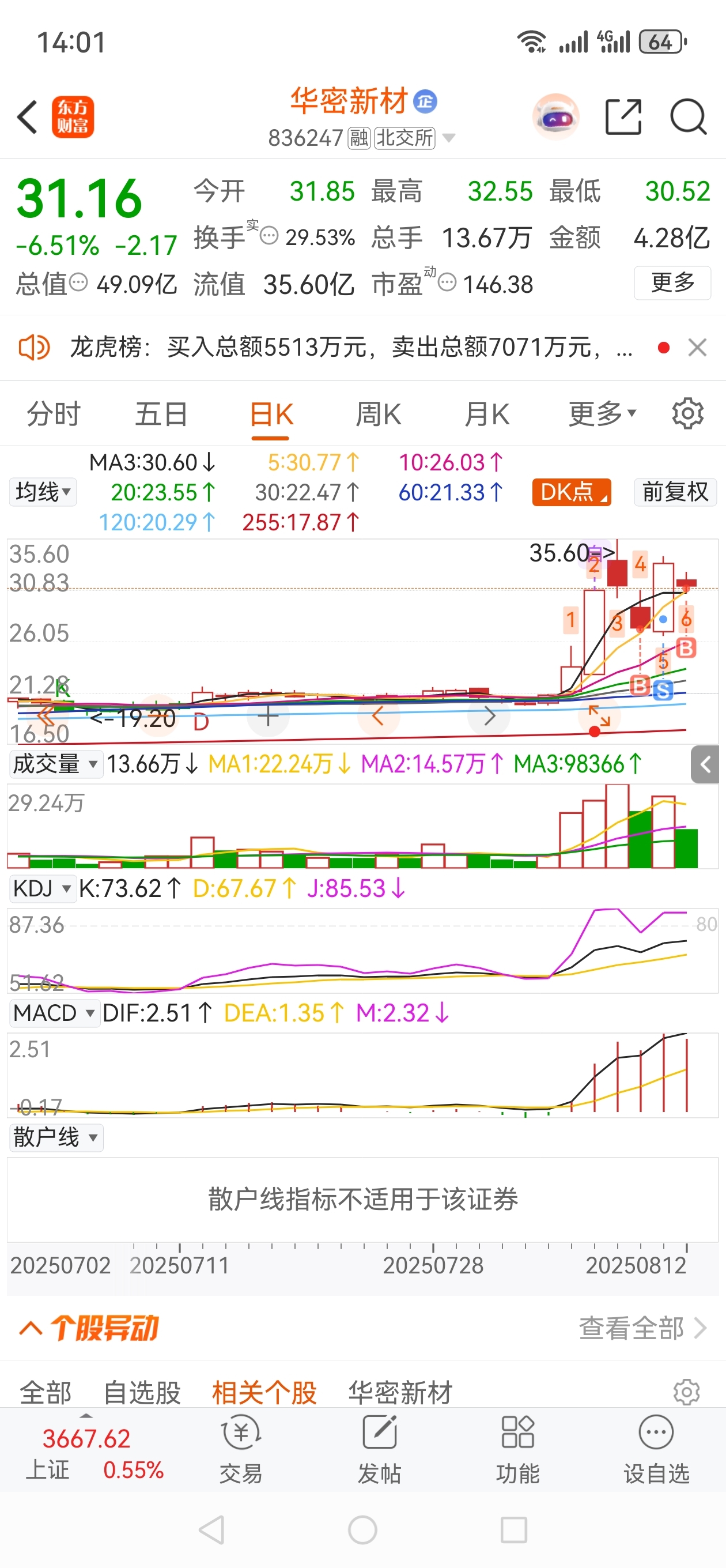This screenshot has height=1568, width=726.
Task: Dismiss the 龙虎榜 news banner
Action: (x=697, y=348)
